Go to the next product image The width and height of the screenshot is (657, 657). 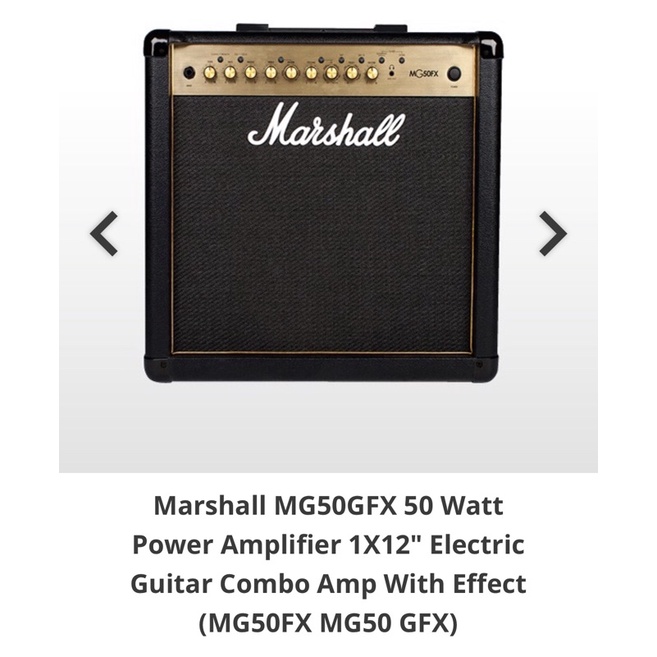click(x=553, y=234)
